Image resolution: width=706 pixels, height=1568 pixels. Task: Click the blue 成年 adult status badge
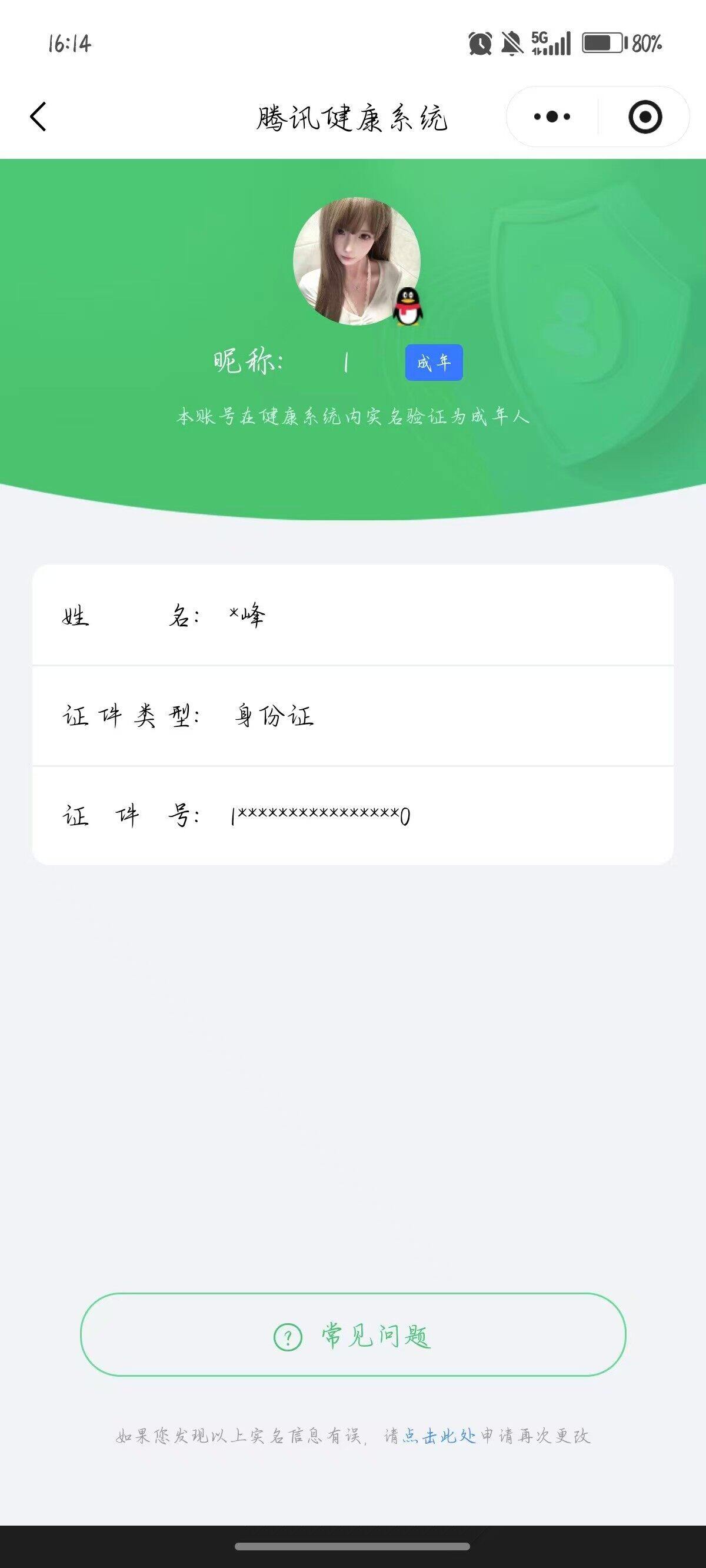click(x=434, y=361)
